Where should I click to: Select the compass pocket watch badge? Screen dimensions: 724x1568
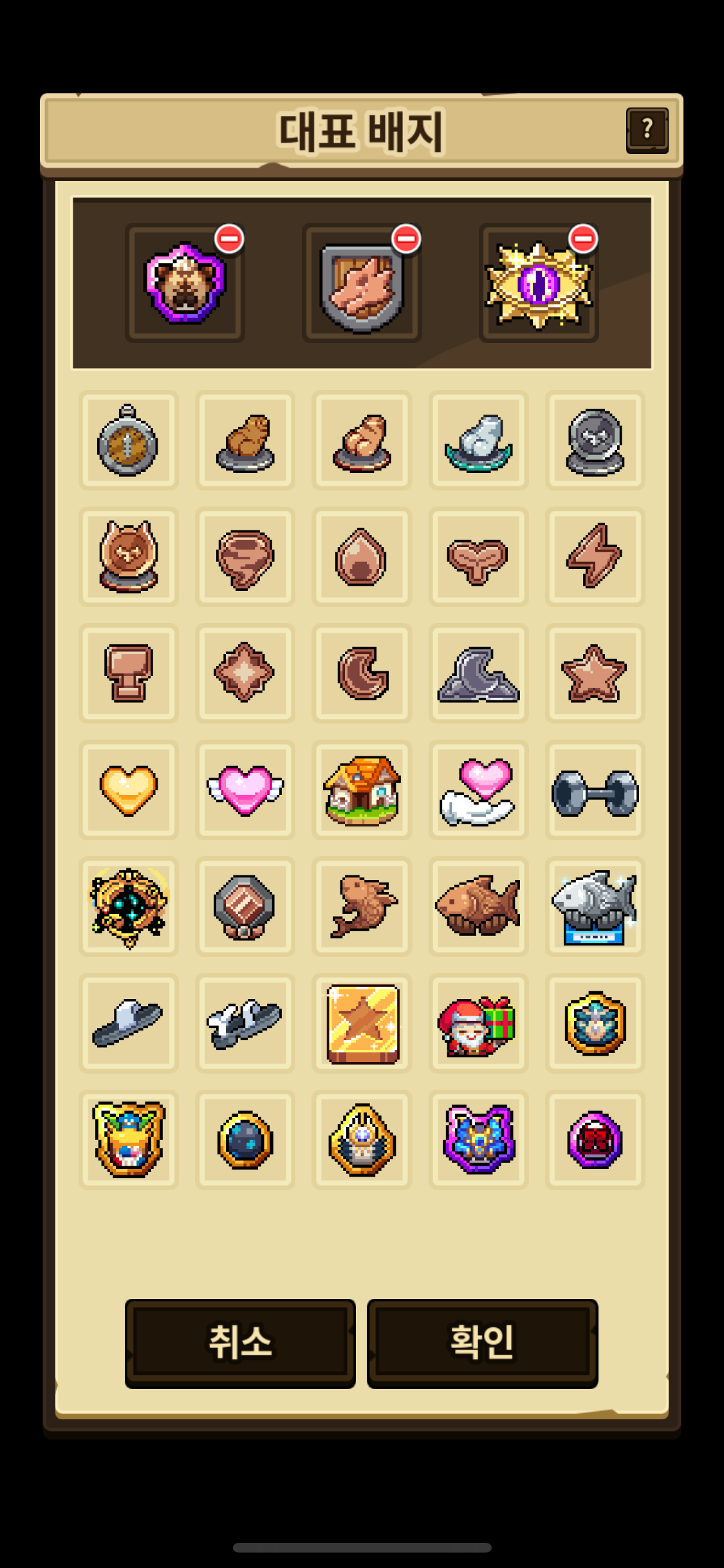point(128,441)
